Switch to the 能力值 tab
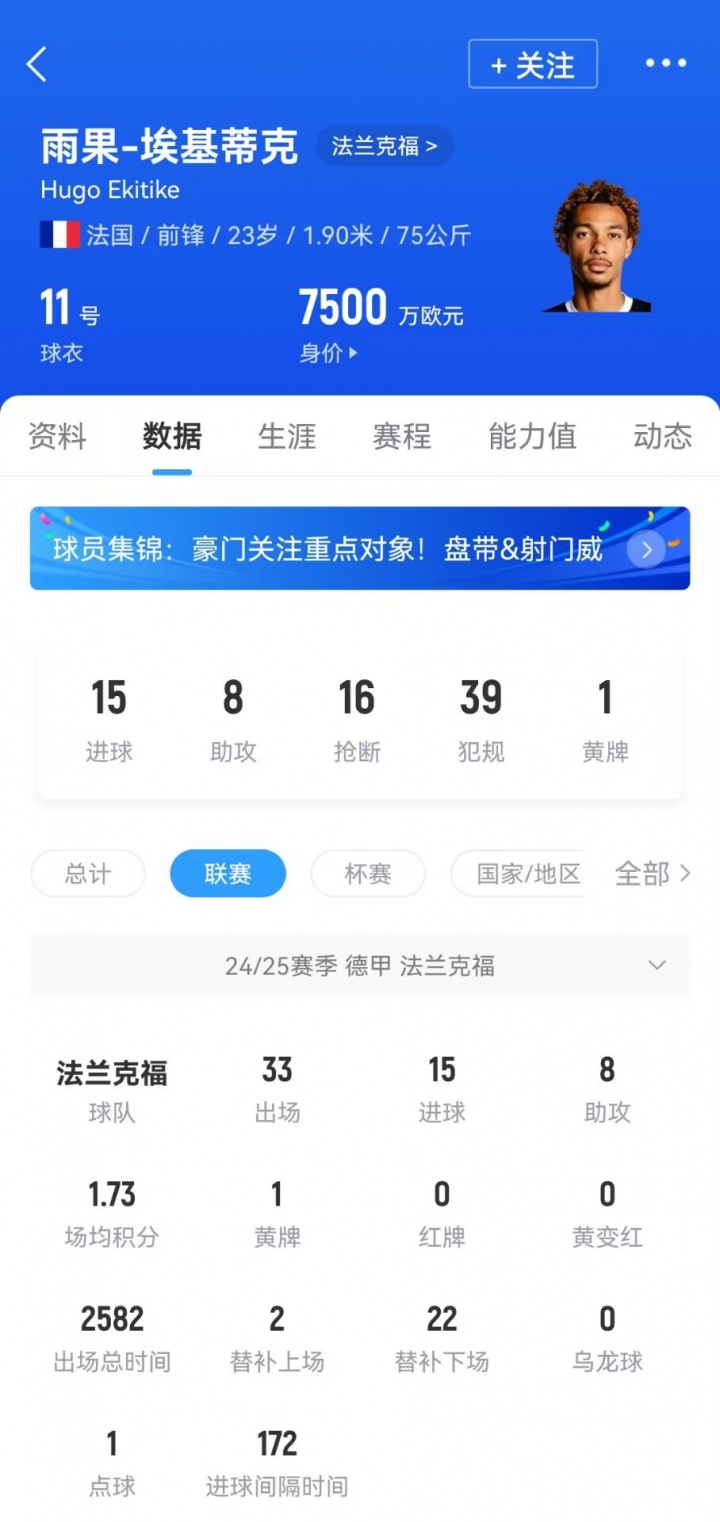Viewport: 720px width, 1522px height. pos(532,436)
